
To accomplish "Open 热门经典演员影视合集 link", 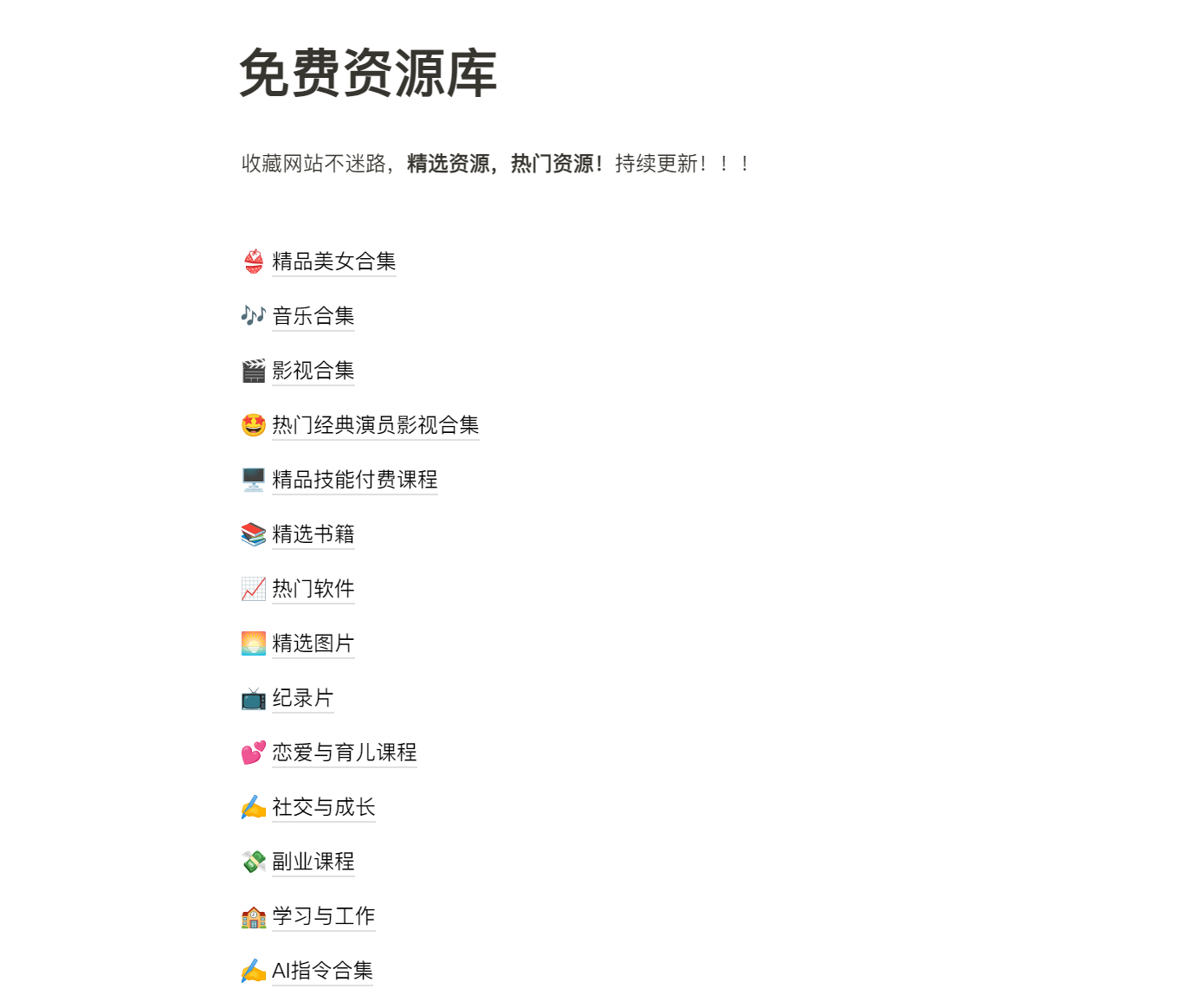I will pyautogui.click(x=375, y=425).
